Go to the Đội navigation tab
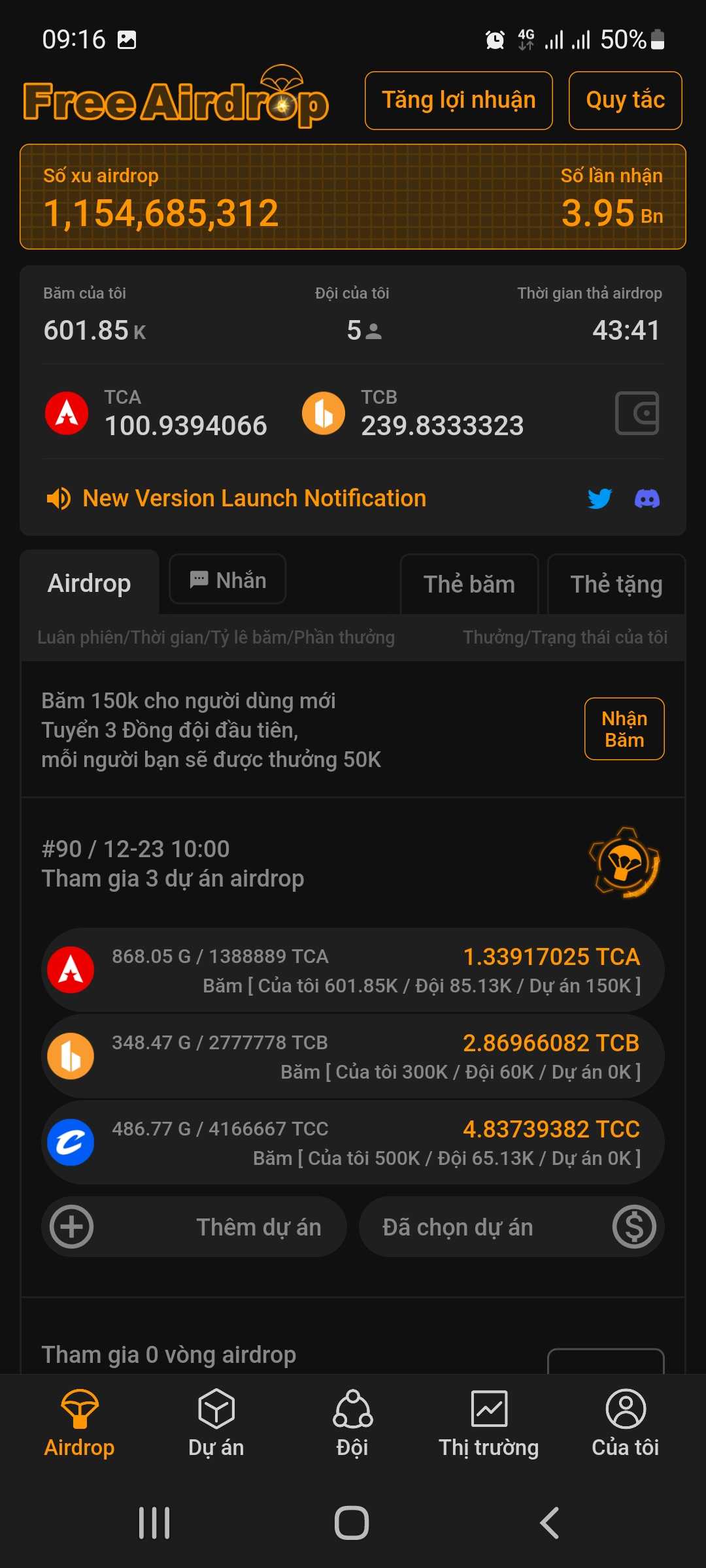The width and height of the screenshot is (706, 1568). [x=352, y=1423]
